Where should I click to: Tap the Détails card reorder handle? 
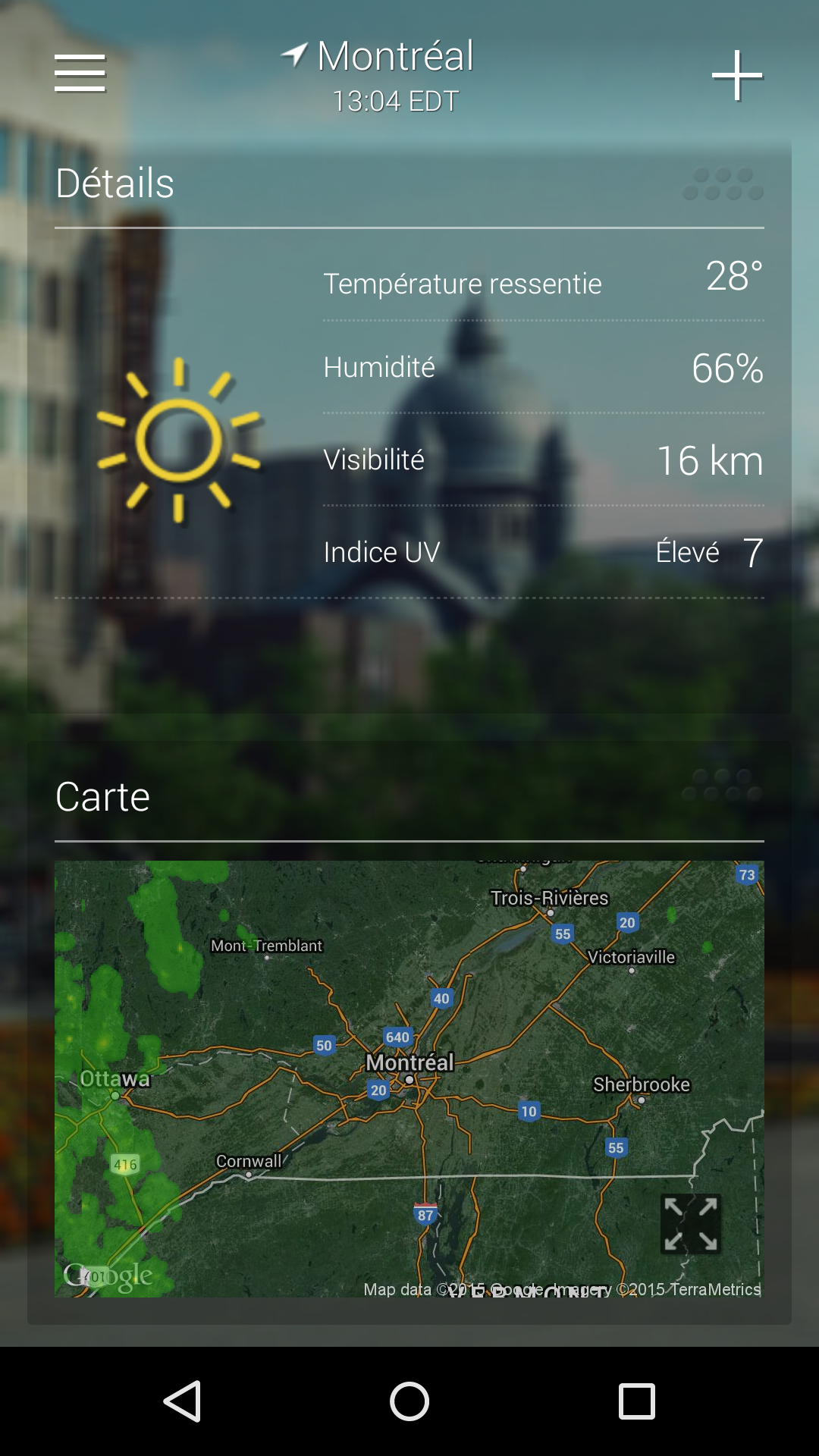[x=723, y=184]
